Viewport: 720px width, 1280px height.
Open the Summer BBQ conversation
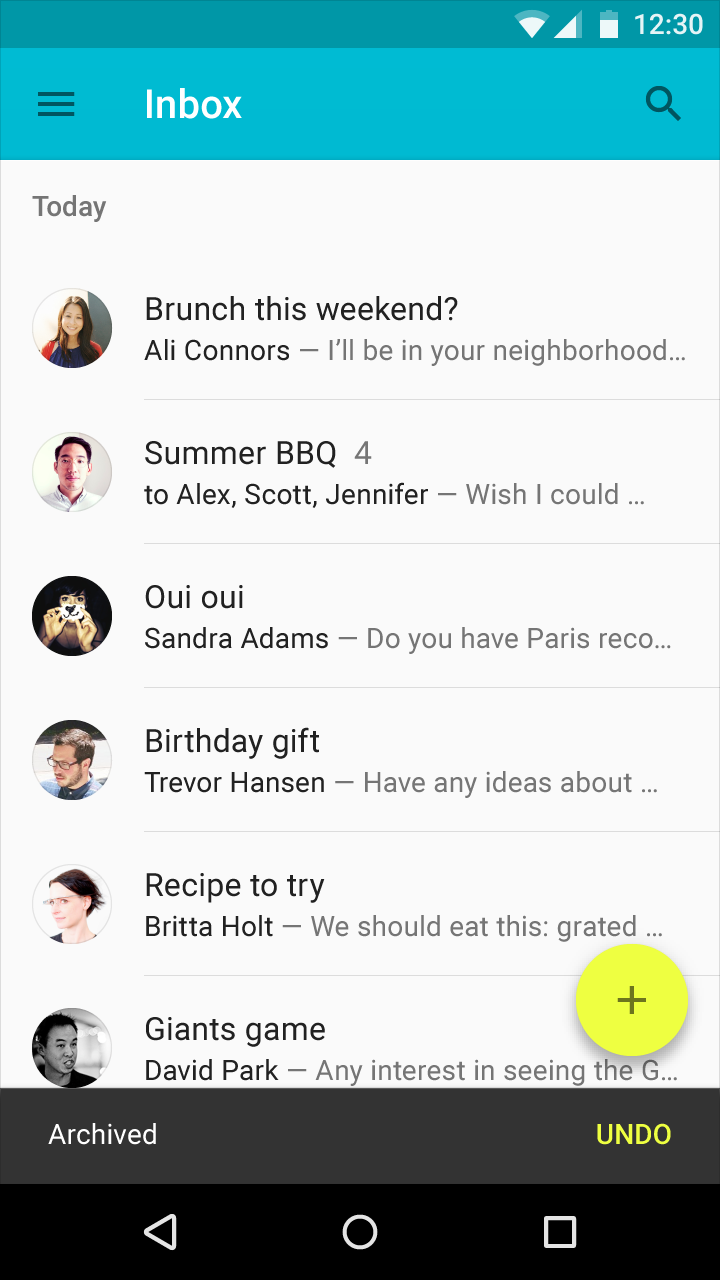[400, 473]
